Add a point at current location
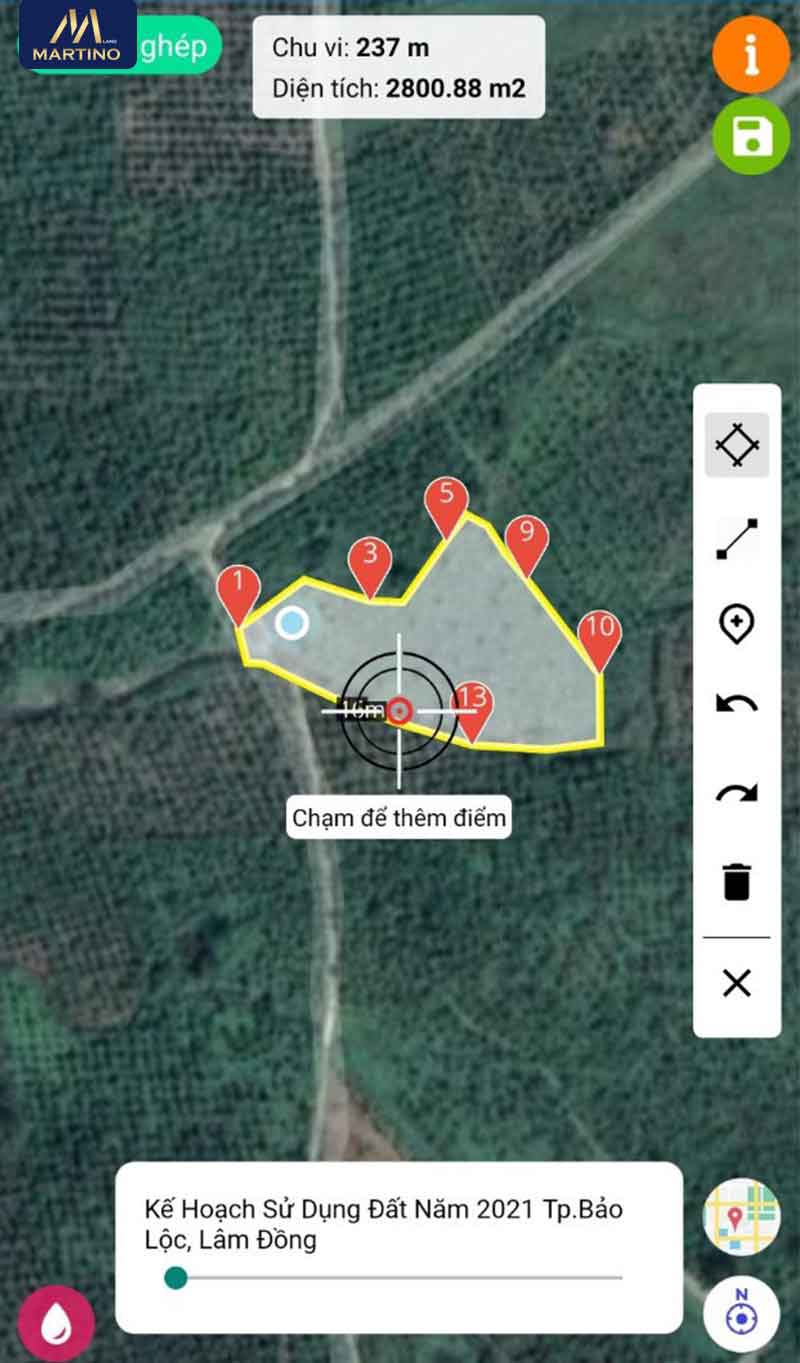Viewport: 800px width, 1363px height. coord(737,625)
